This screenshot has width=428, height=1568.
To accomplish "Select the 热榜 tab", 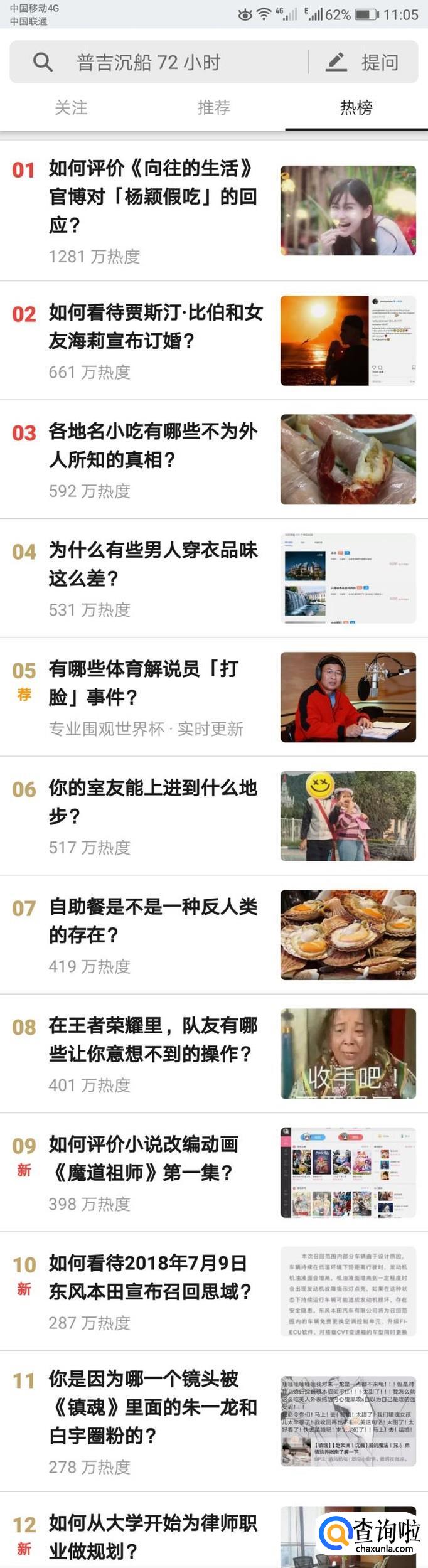I will (356, 108).
